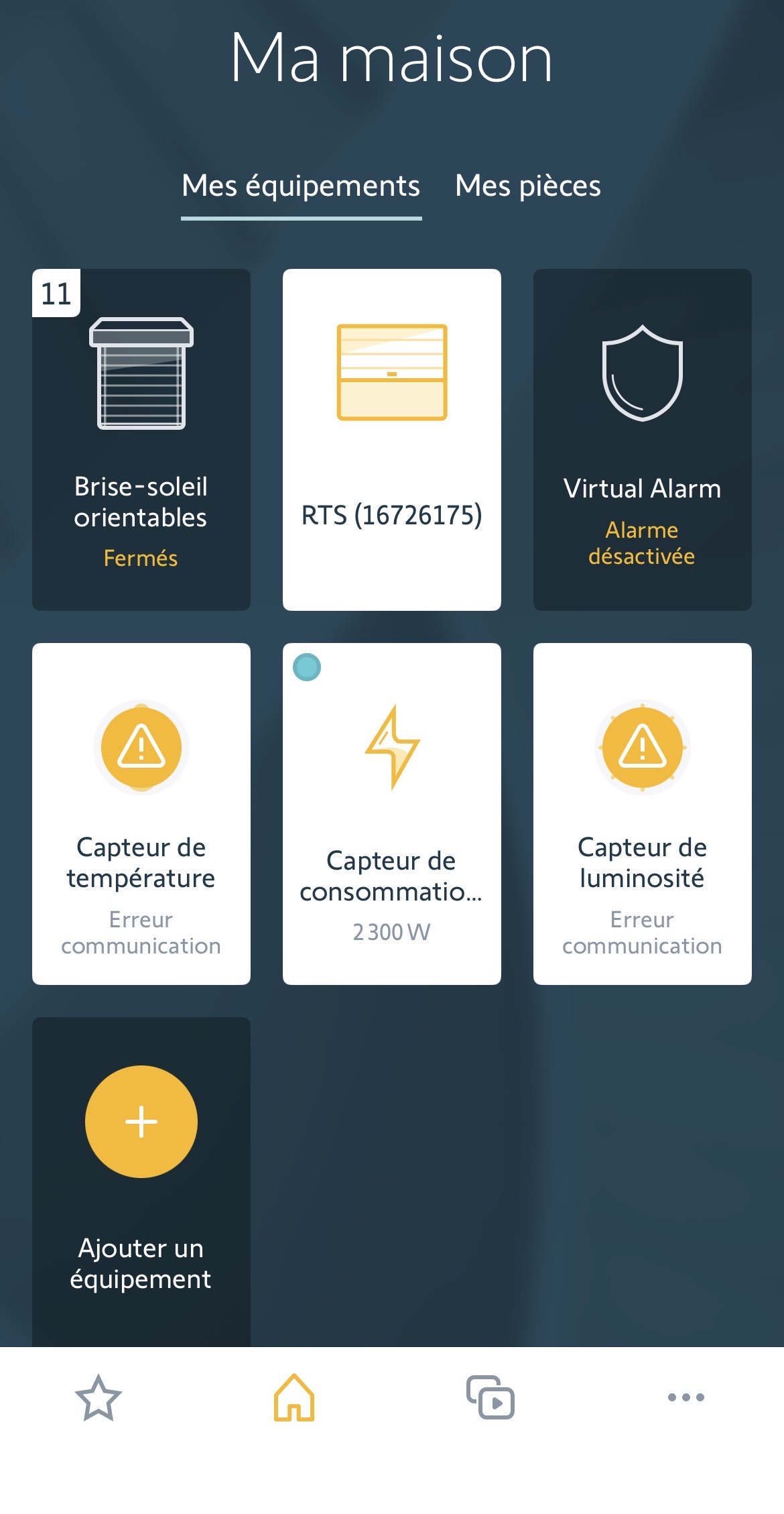The image size is (784, 1514).
Task: Open the Brise-soleil orientables card
Action: coord(141,439)
